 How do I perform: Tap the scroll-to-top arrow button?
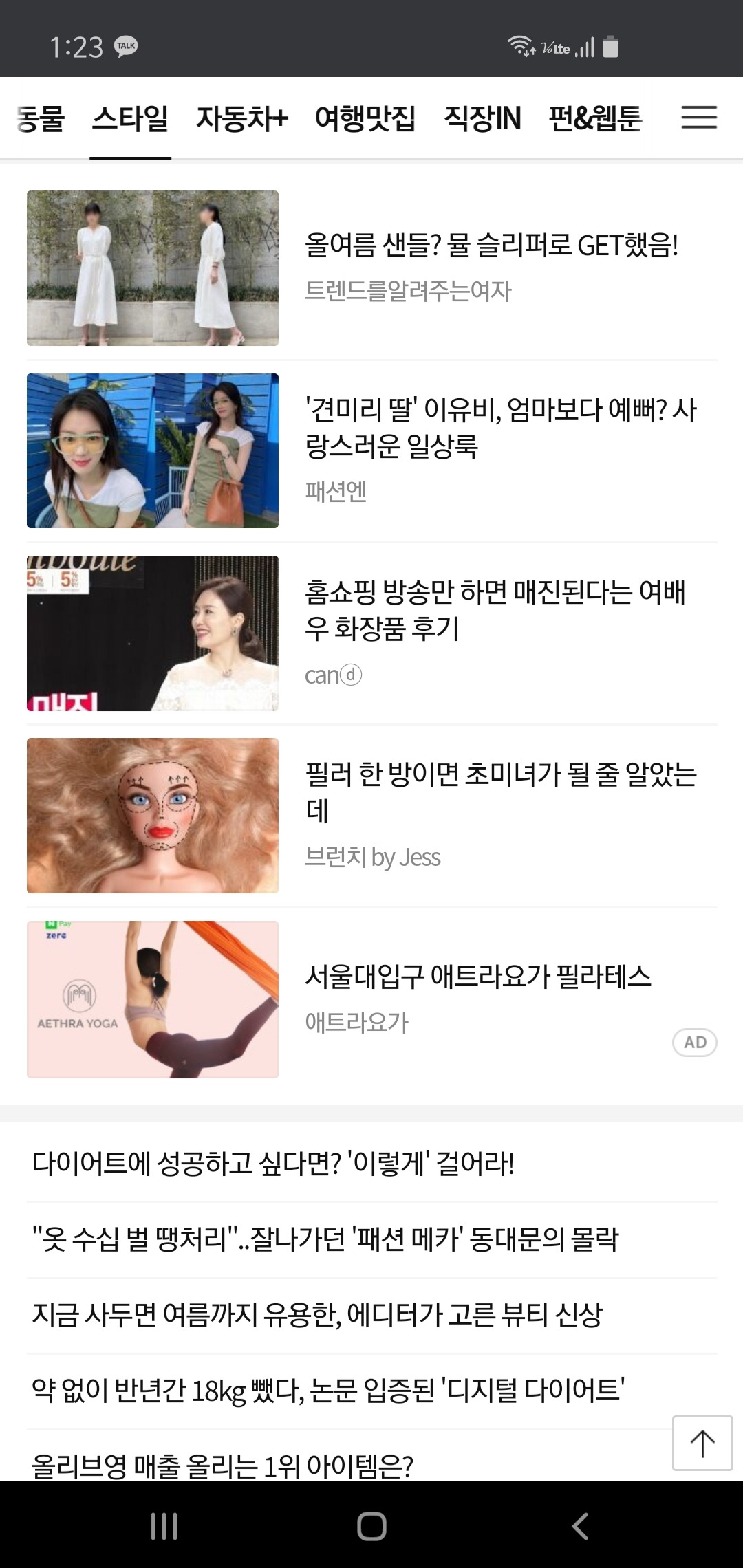(x=704, y=1444)
